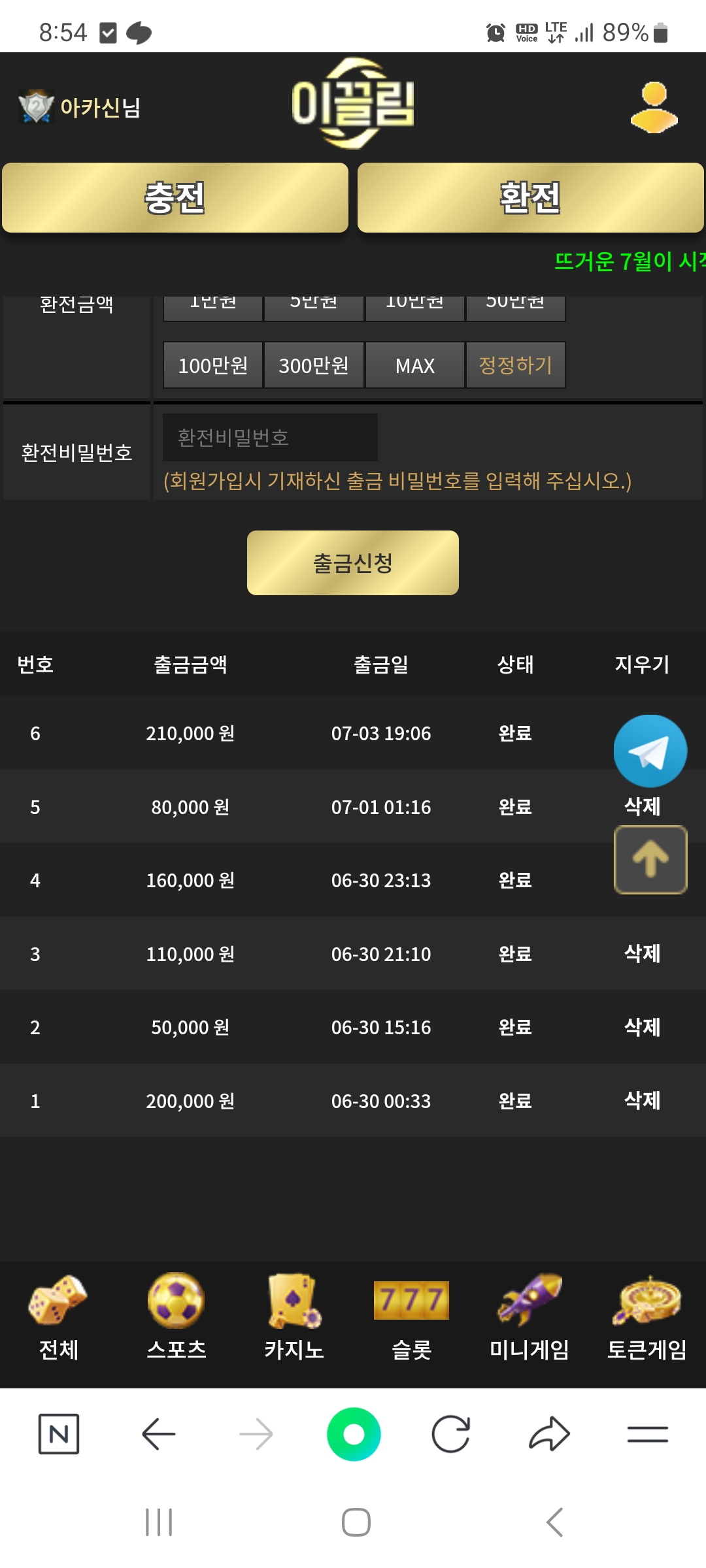This screenshot has height=1568, width=706.
Task: Delete the 50,000 원 withdrawal record
Action: tap(643, 1027)
